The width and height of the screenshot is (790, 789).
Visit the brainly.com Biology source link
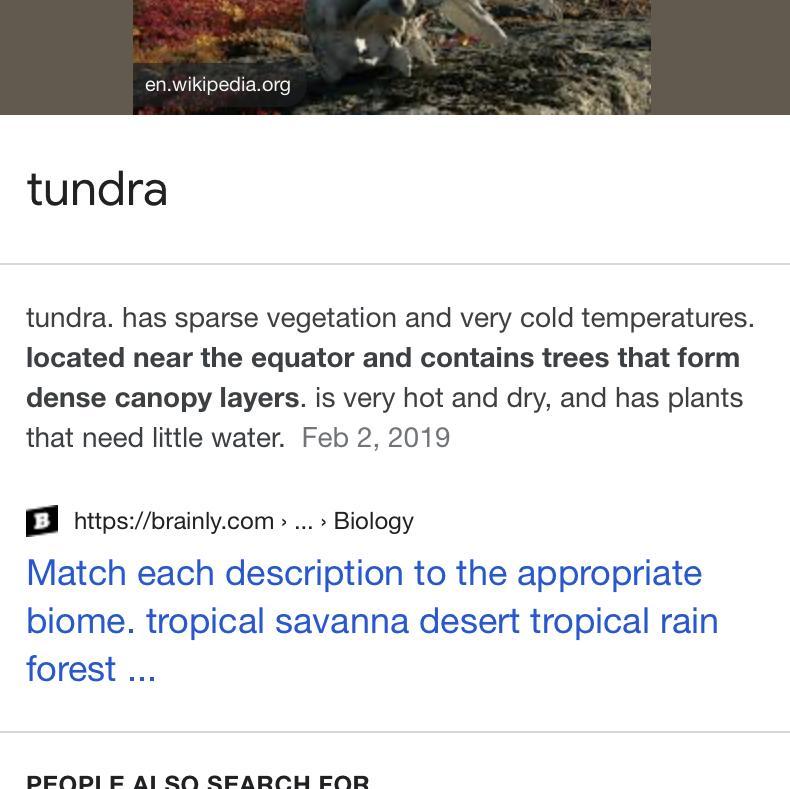click(x=243, y=521)
